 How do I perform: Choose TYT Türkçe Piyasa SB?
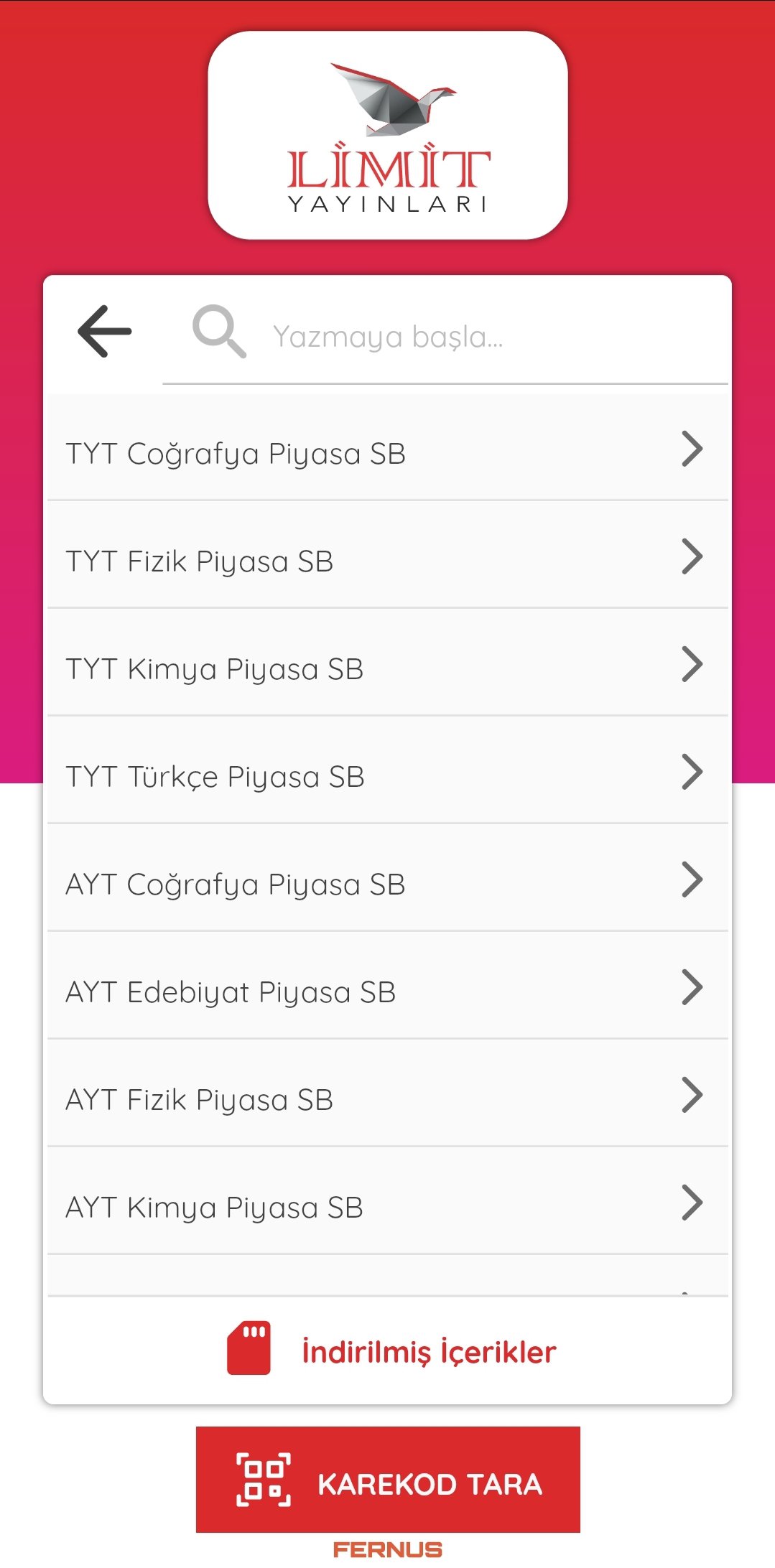pos(387,775)
